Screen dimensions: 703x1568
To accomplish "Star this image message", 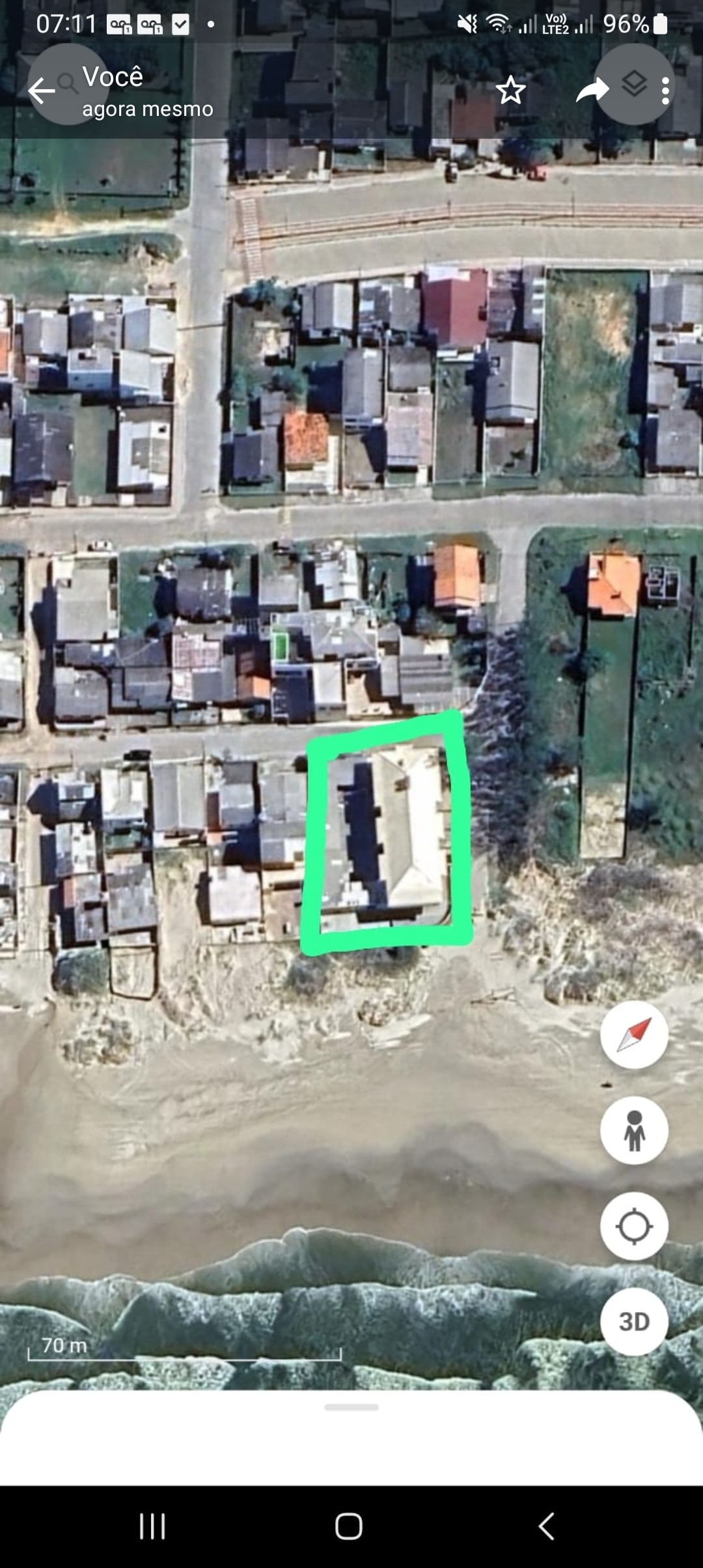I will click(510, 91).
